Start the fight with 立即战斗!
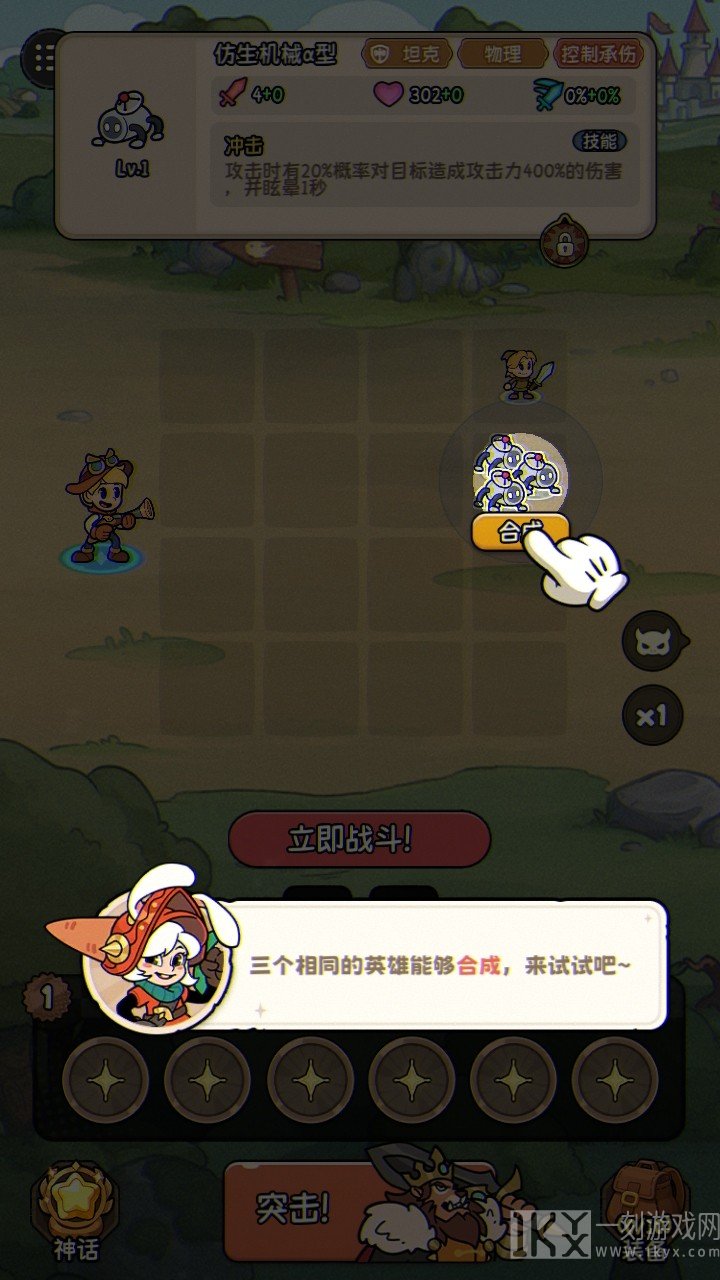 click(x=359, y=839)
